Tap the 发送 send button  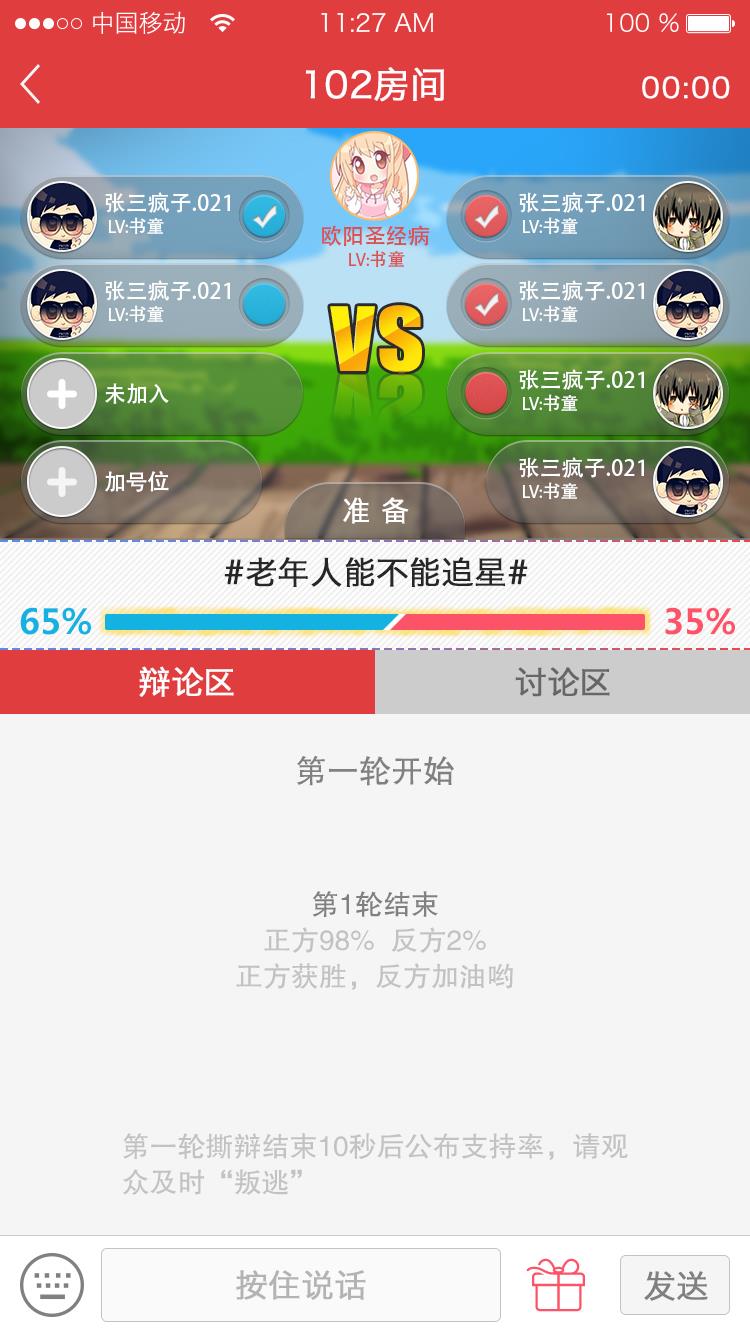pyautogui.click(x=675, y=1285)
